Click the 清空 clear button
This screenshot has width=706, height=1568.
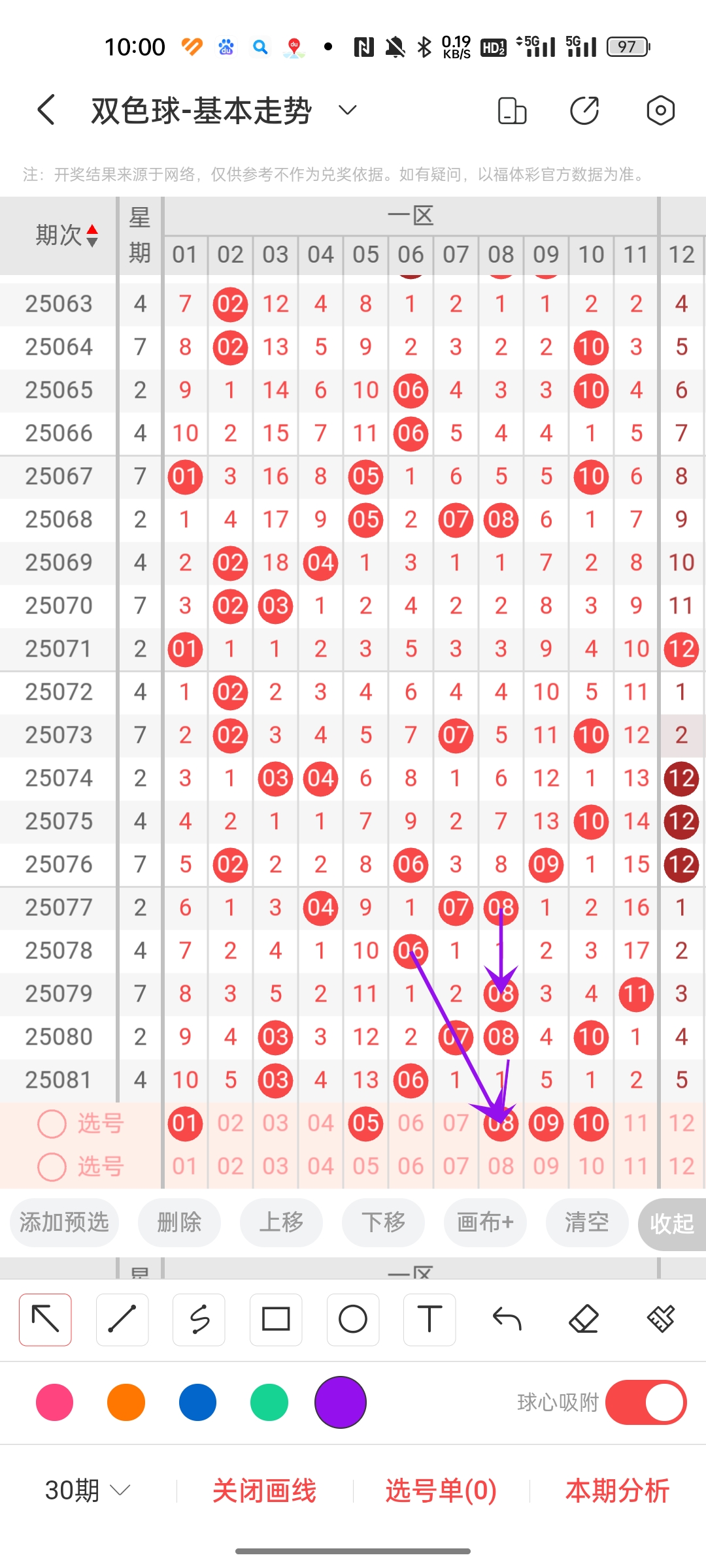(586, 1222)
